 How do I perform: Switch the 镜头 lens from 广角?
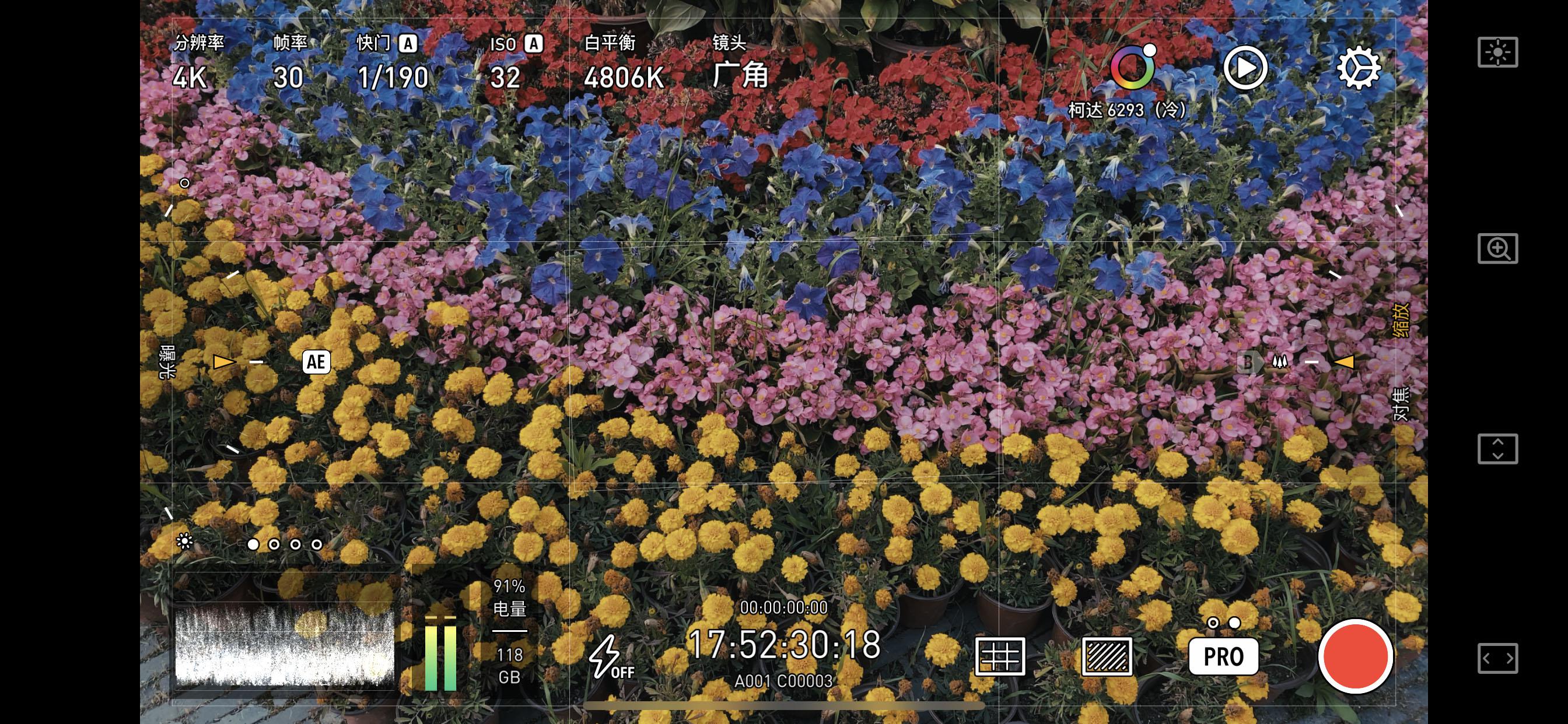pos(739,65)
